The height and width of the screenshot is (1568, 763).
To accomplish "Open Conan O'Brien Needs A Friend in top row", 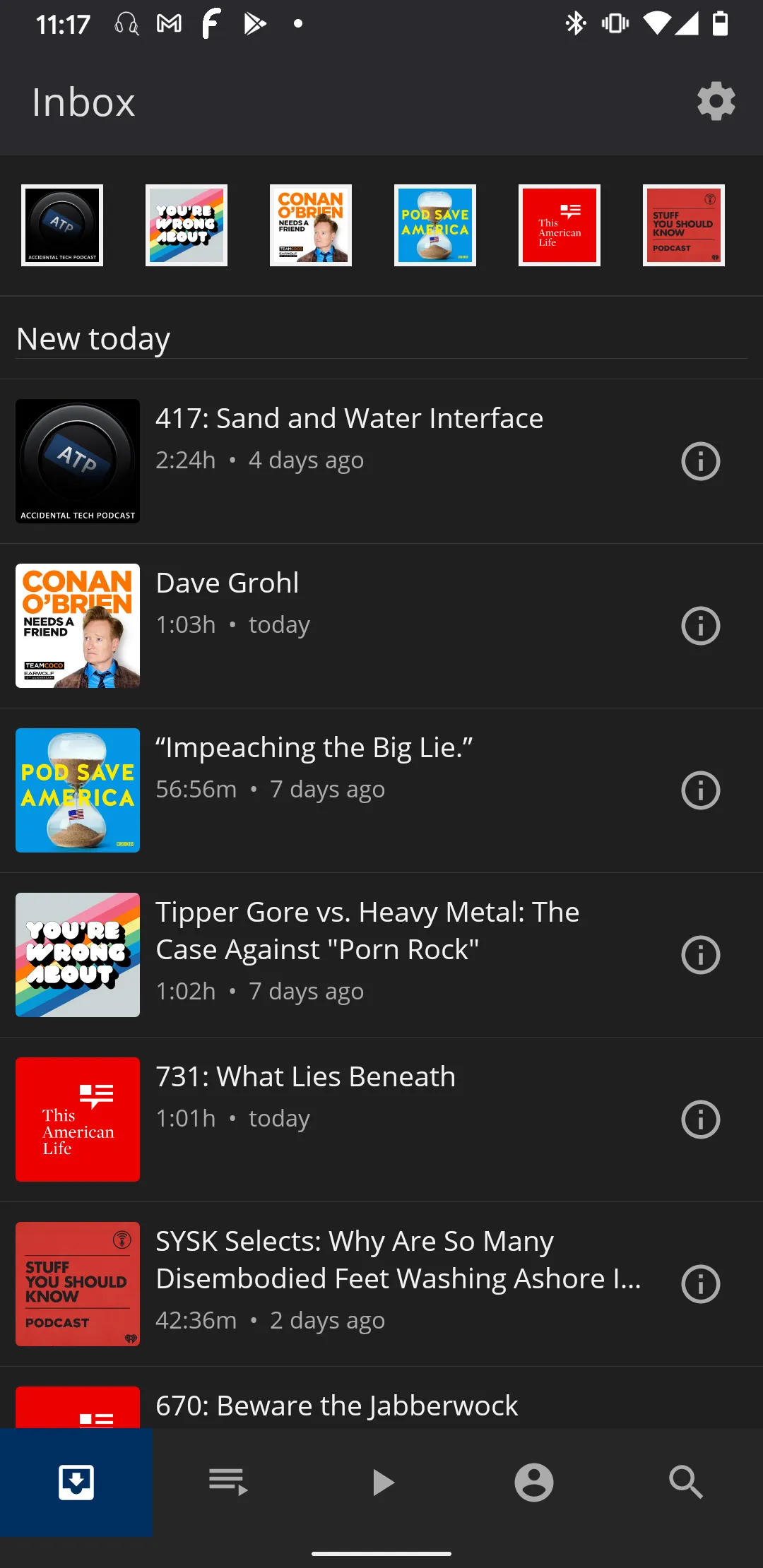I will tap(311, 225).
